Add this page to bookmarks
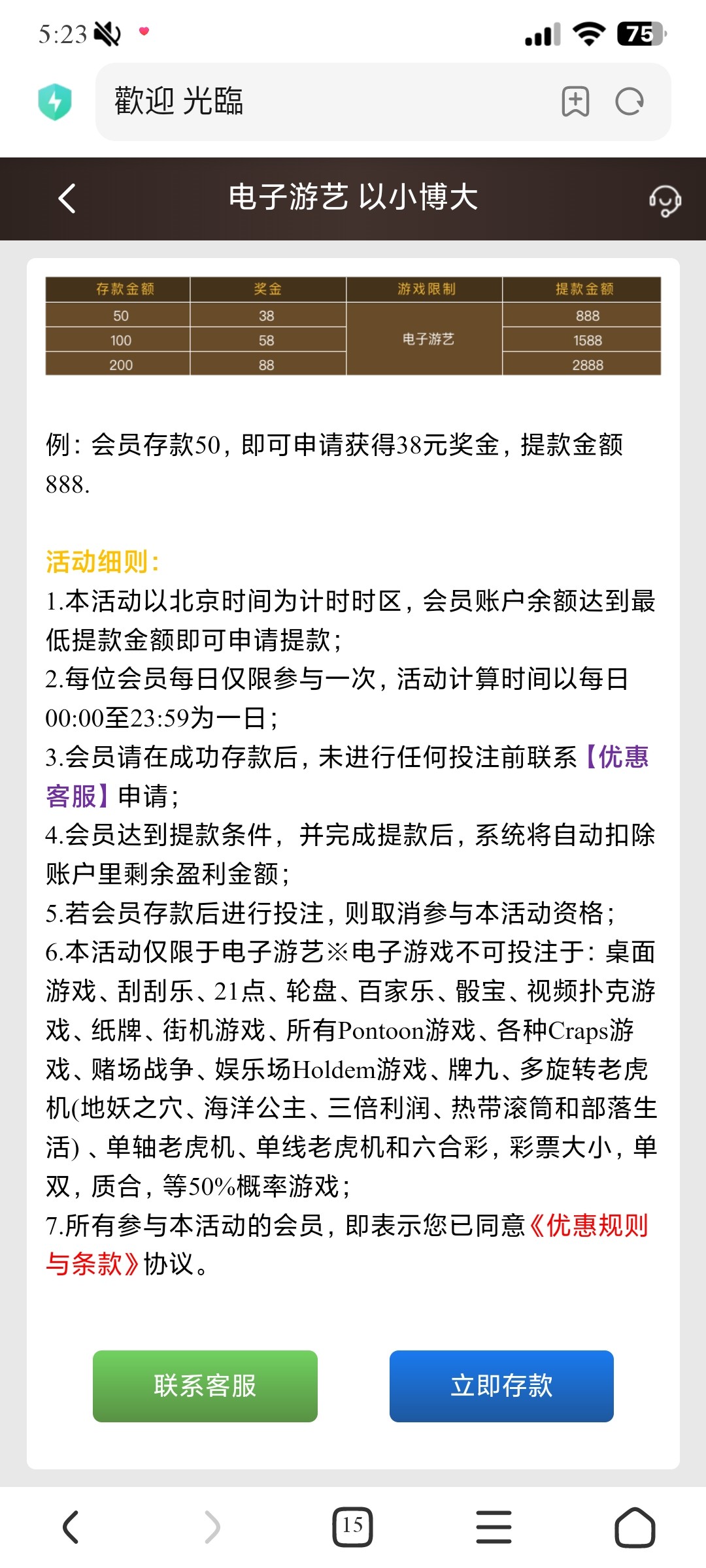 point(575,102)
